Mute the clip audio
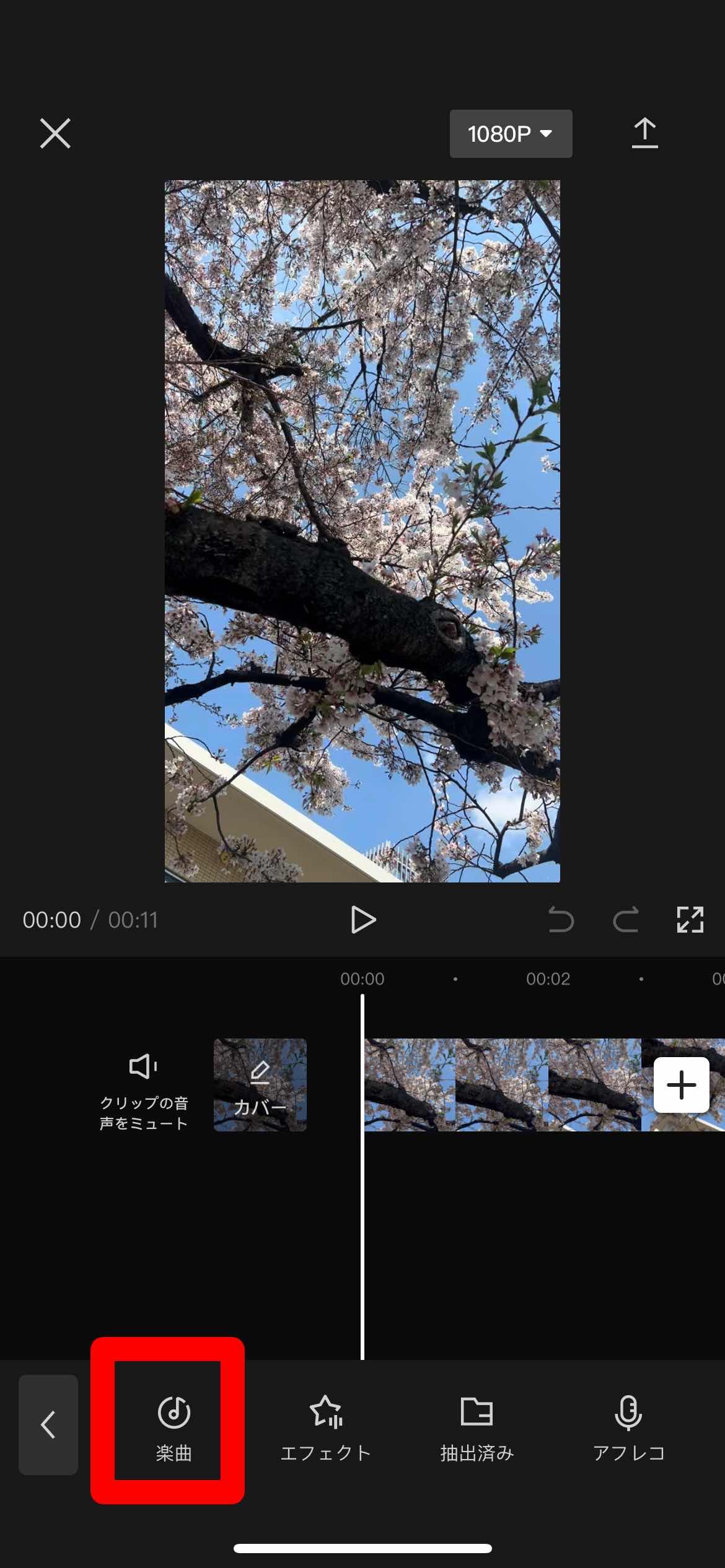Screen dimensions: 725x1568 (x=144, y=1091)
